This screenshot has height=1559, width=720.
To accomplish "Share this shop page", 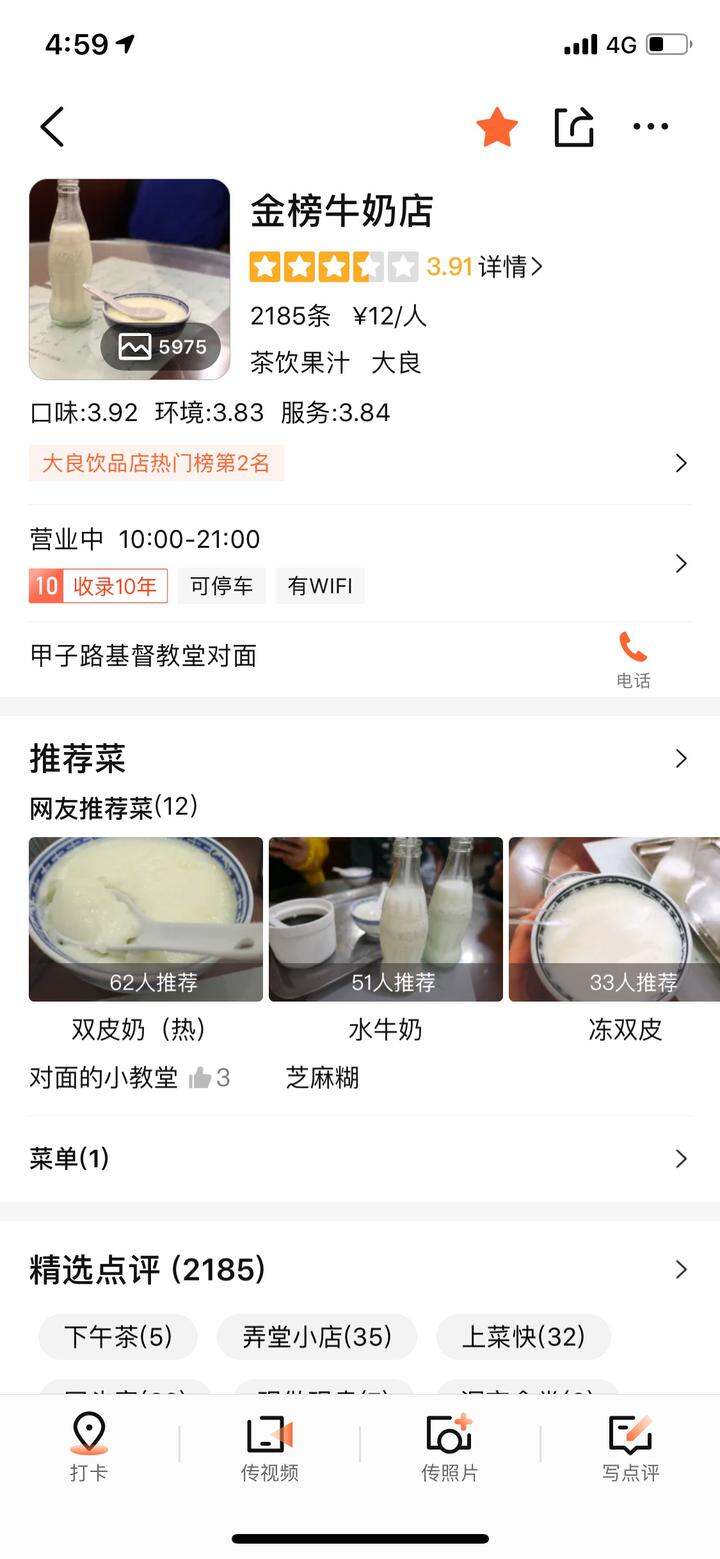I will tap(574, 127).
